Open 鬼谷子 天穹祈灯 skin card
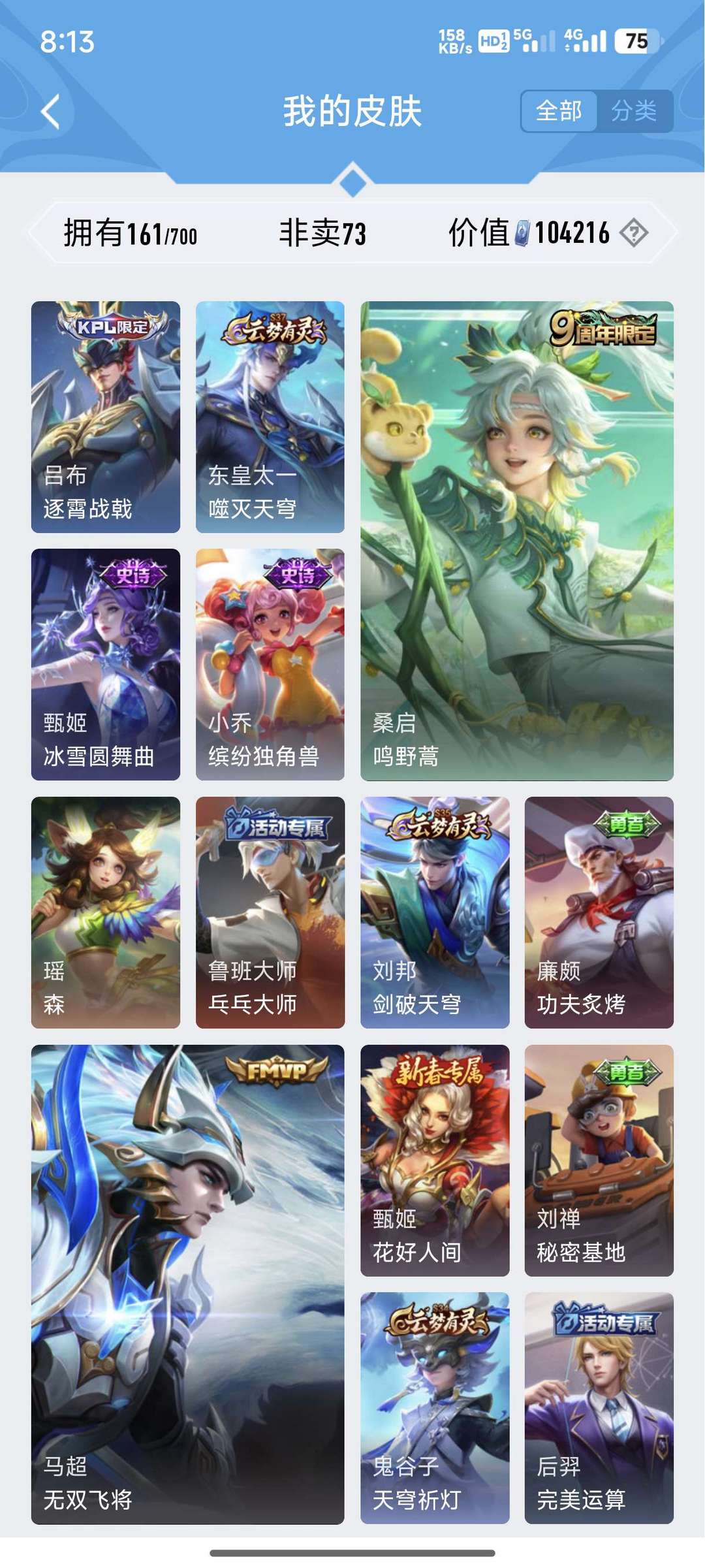The width and height of the screenshot is (705, 1568). coord(435,1408)
